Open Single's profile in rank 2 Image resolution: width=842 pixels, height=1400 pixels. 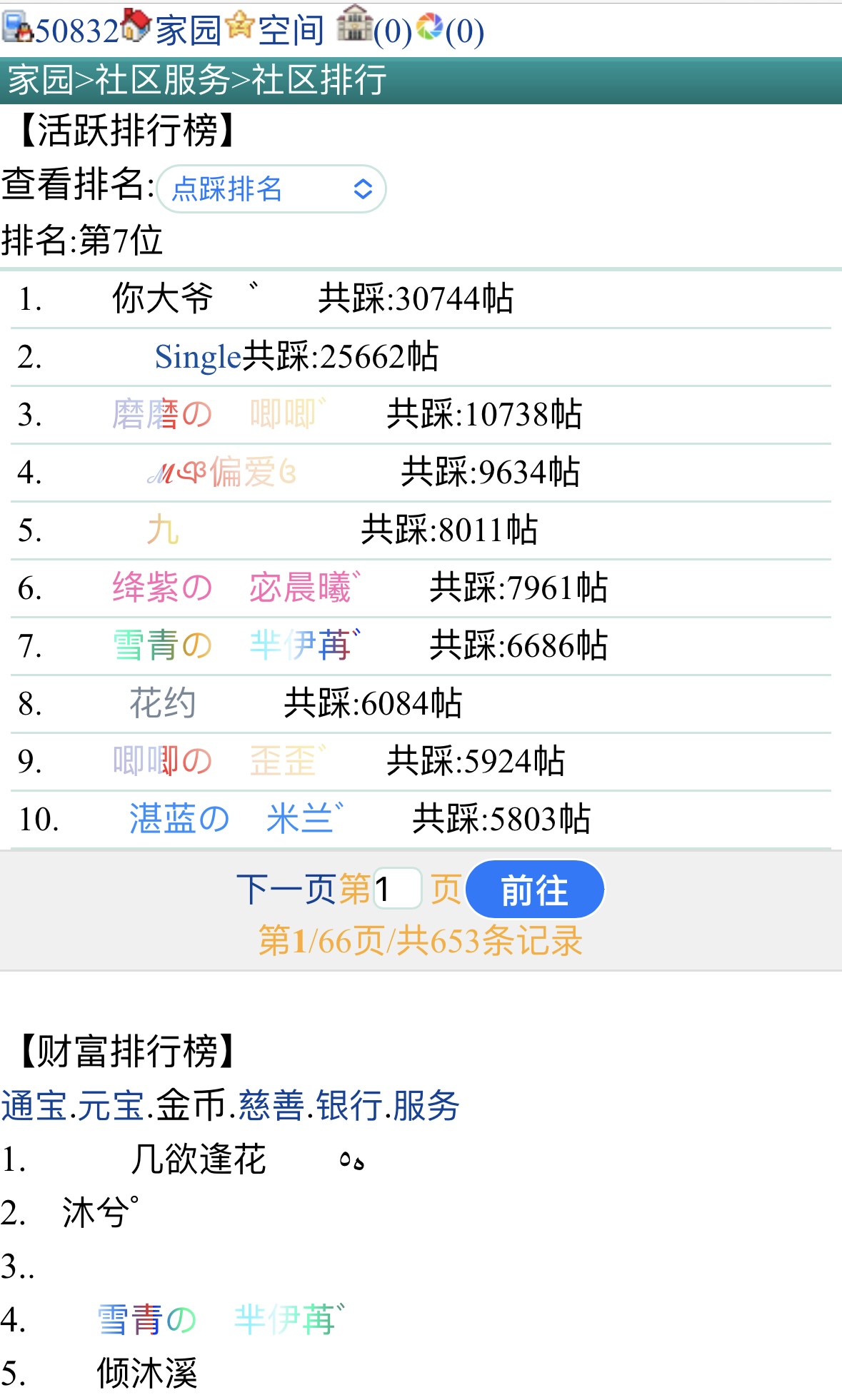198,357
